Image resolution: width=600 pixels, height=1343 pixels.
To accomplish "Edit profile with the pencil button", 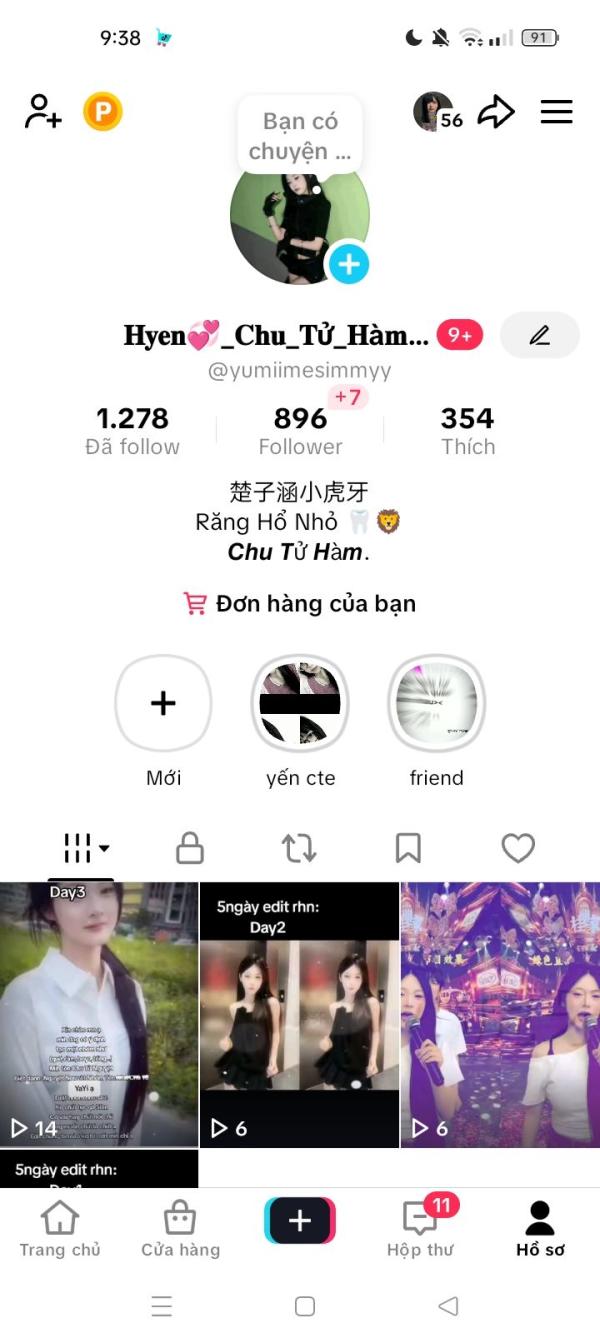I will pos(540,335).
